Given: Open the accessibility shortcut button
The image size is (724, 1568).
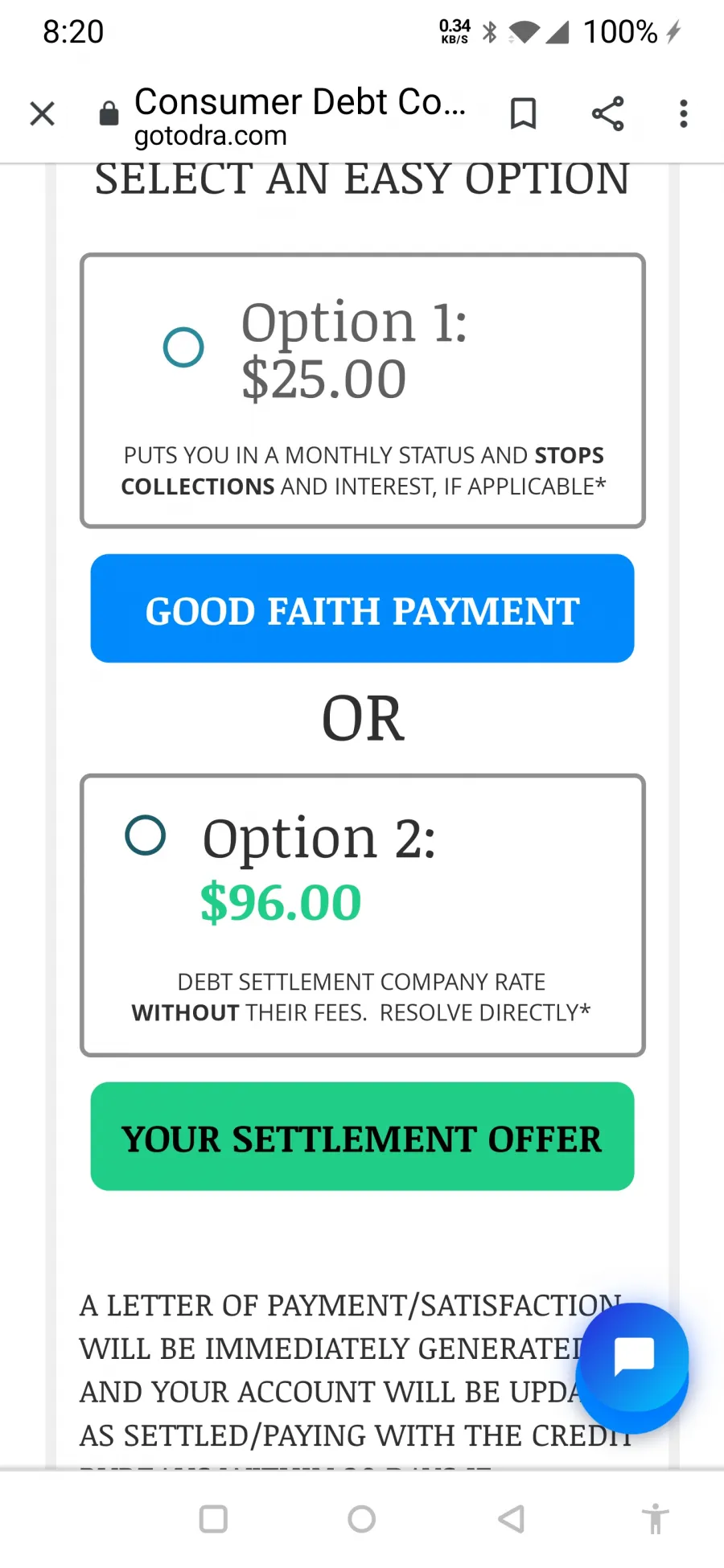Looking at the screenshot, I should tap(656, 1519).
